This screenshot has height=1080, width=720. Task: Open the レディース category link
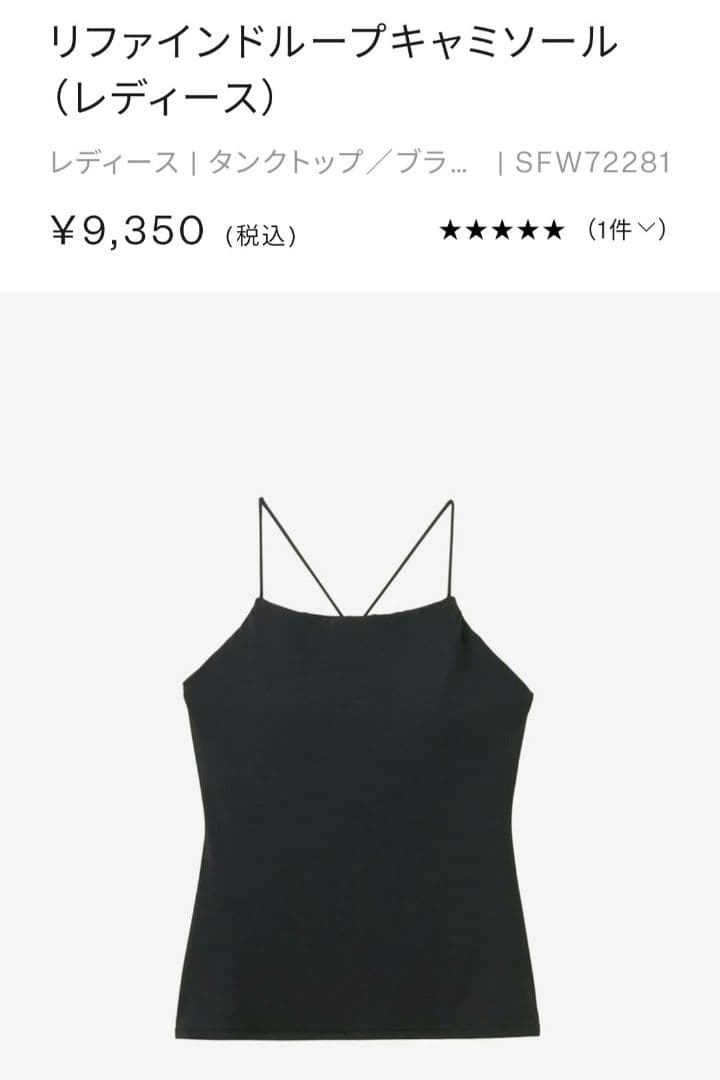pos(113,163)
